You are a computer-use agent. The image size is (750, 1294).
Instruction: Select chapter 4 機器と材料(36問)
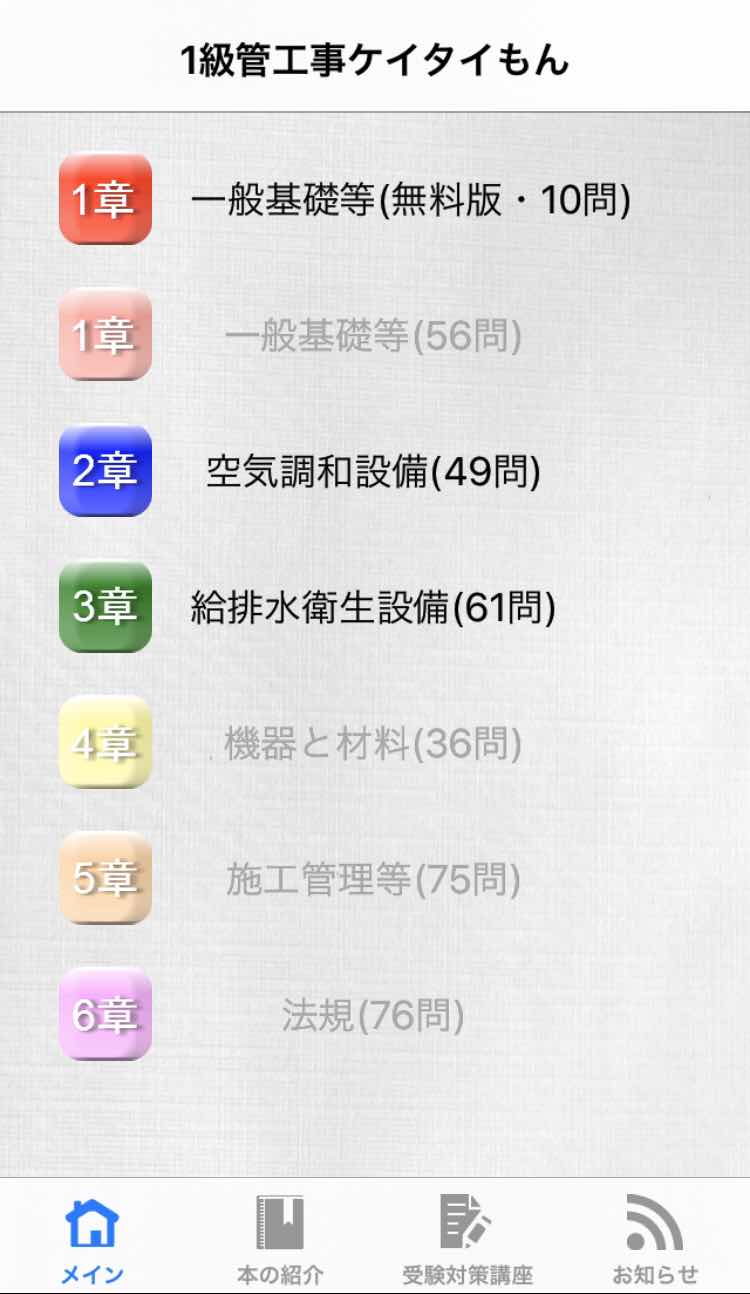point(373,744)
